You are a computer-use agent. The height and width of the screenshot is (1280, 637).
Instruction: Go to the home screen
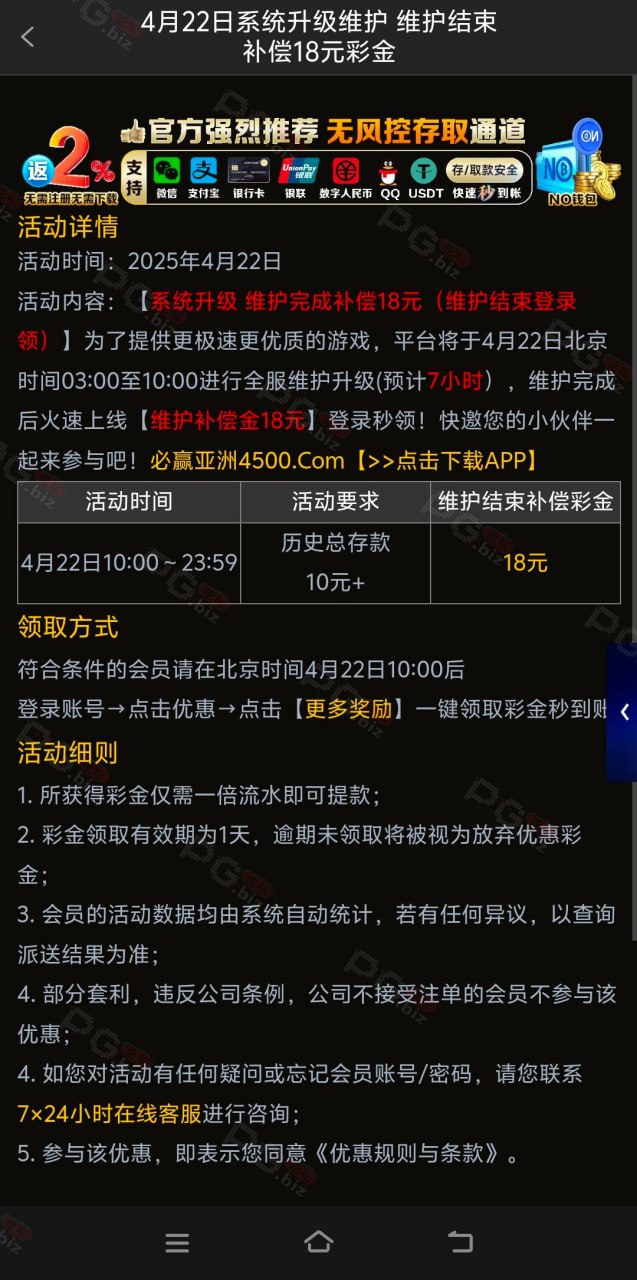pos(318,1242)
